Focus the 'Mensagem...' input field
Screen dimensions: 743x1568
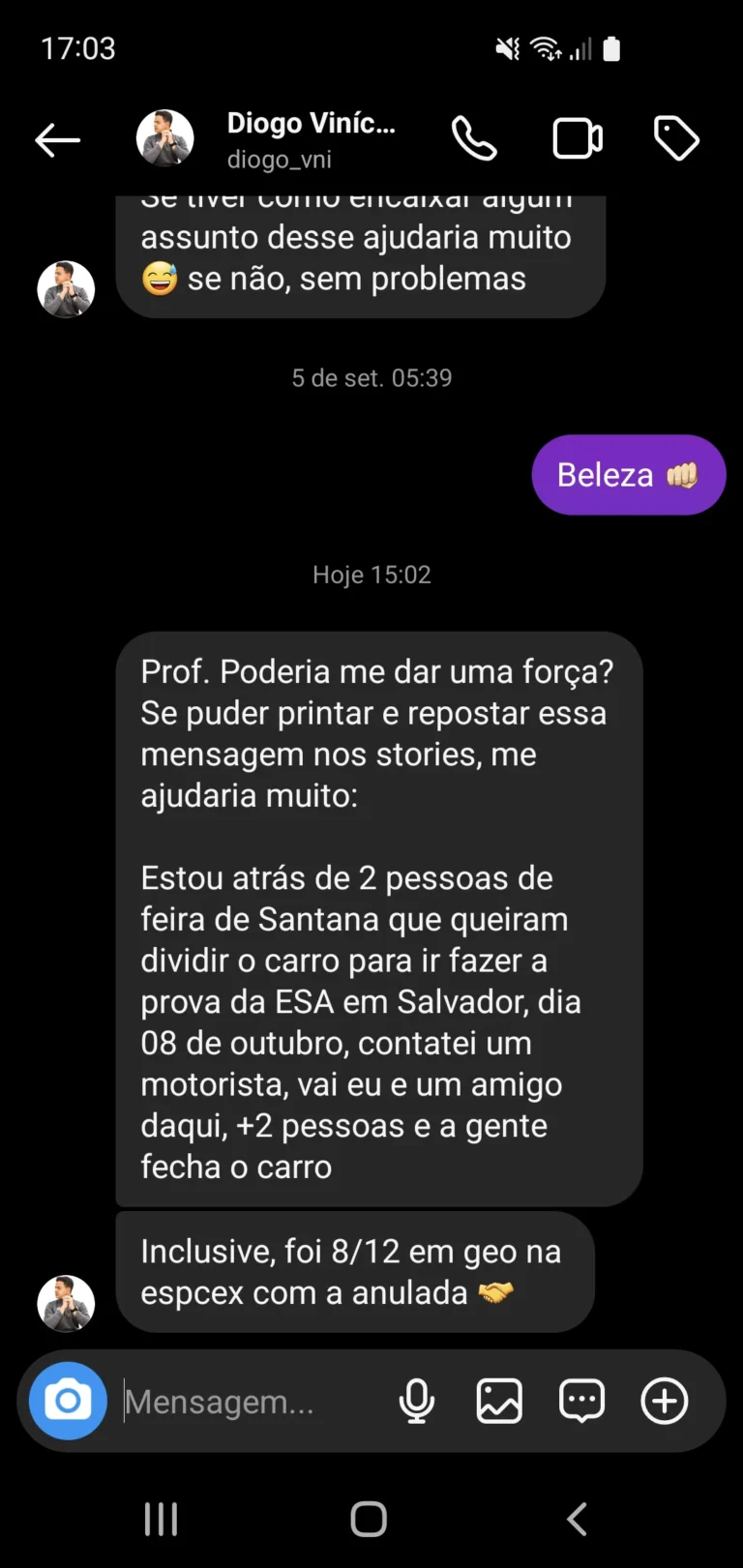(x=242, y=1400)
